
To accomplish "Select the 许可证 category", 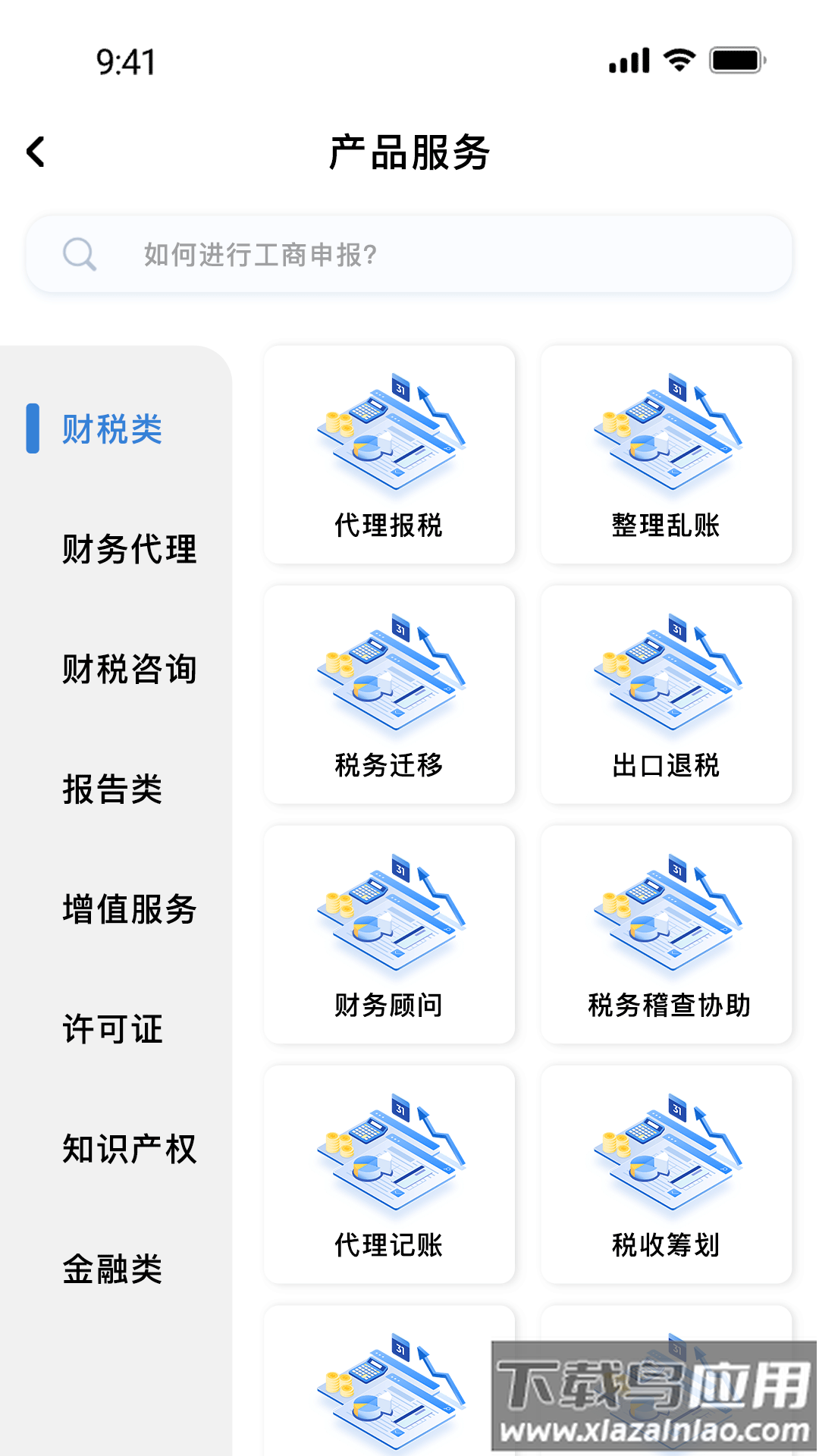I will (112, 1028).
